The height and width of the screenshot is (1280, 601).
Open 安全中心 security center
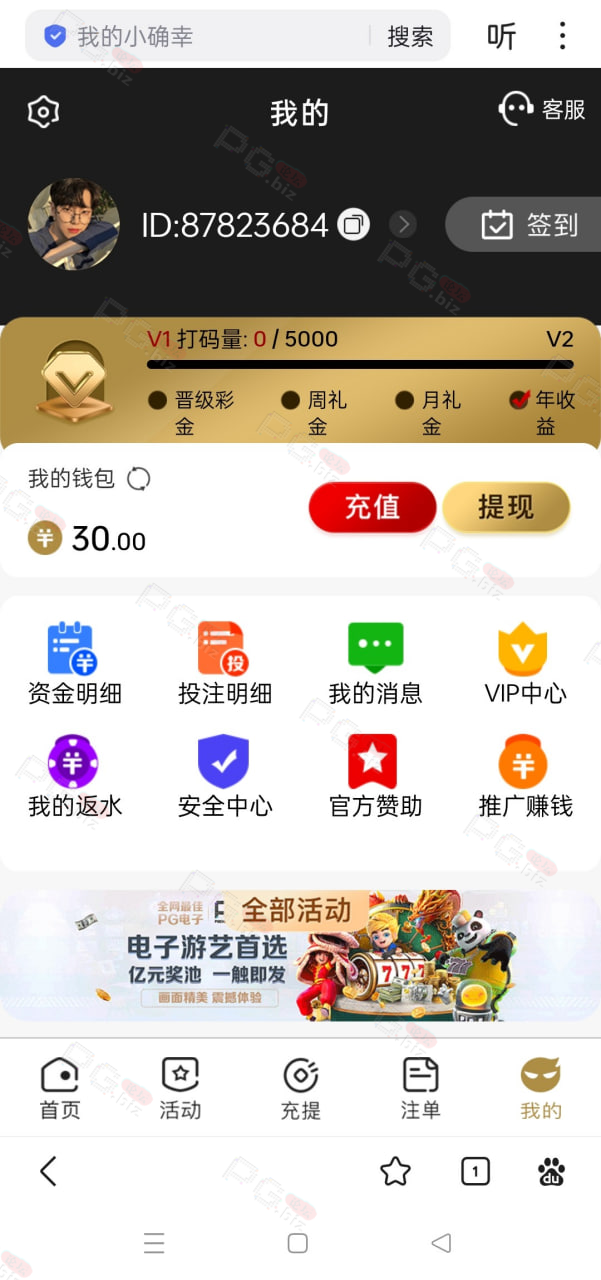224,777
